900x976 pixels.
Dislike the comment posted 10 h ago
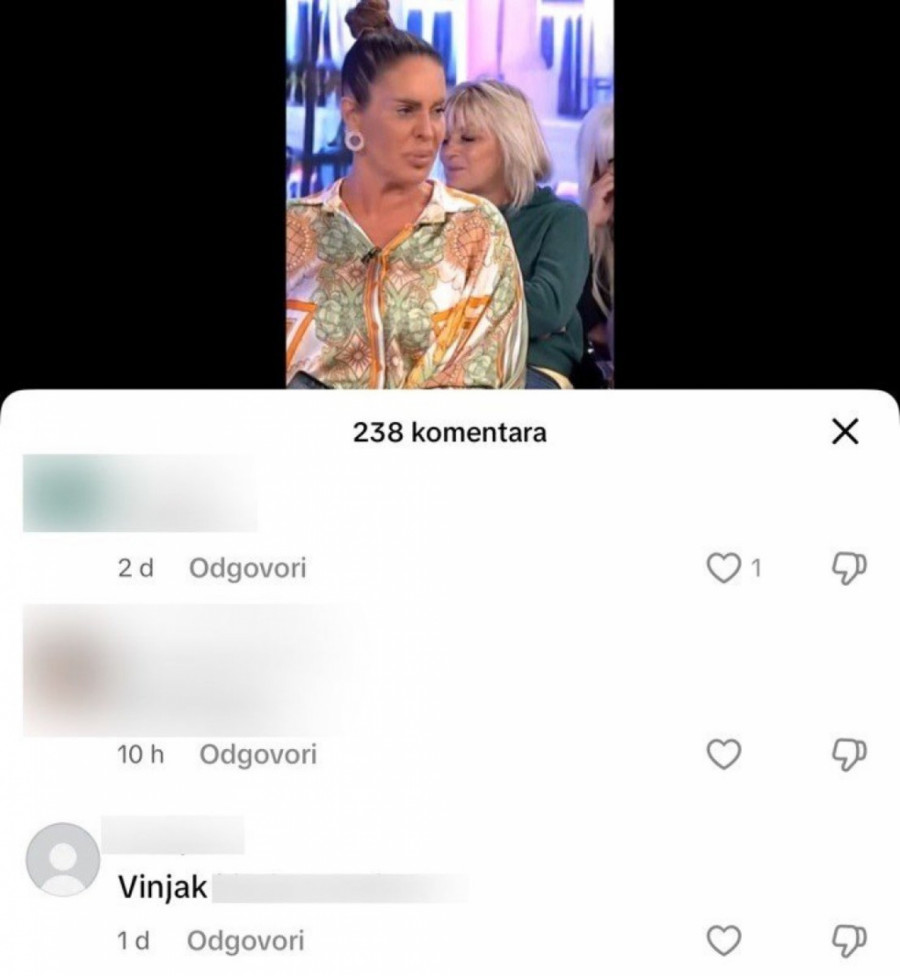[x=848, y=753]
